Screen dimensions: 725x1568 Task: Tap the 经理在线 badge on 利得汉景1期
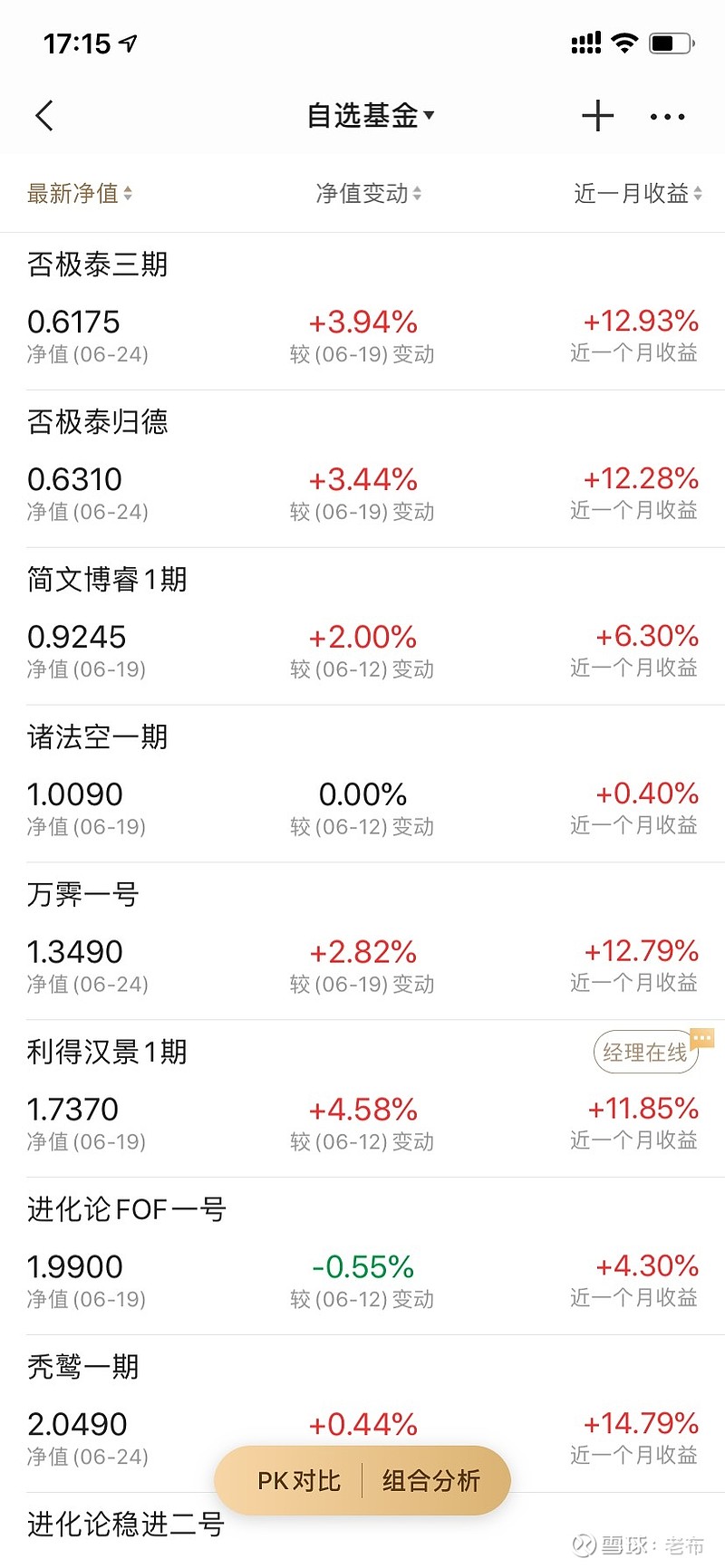point(645,1053)
